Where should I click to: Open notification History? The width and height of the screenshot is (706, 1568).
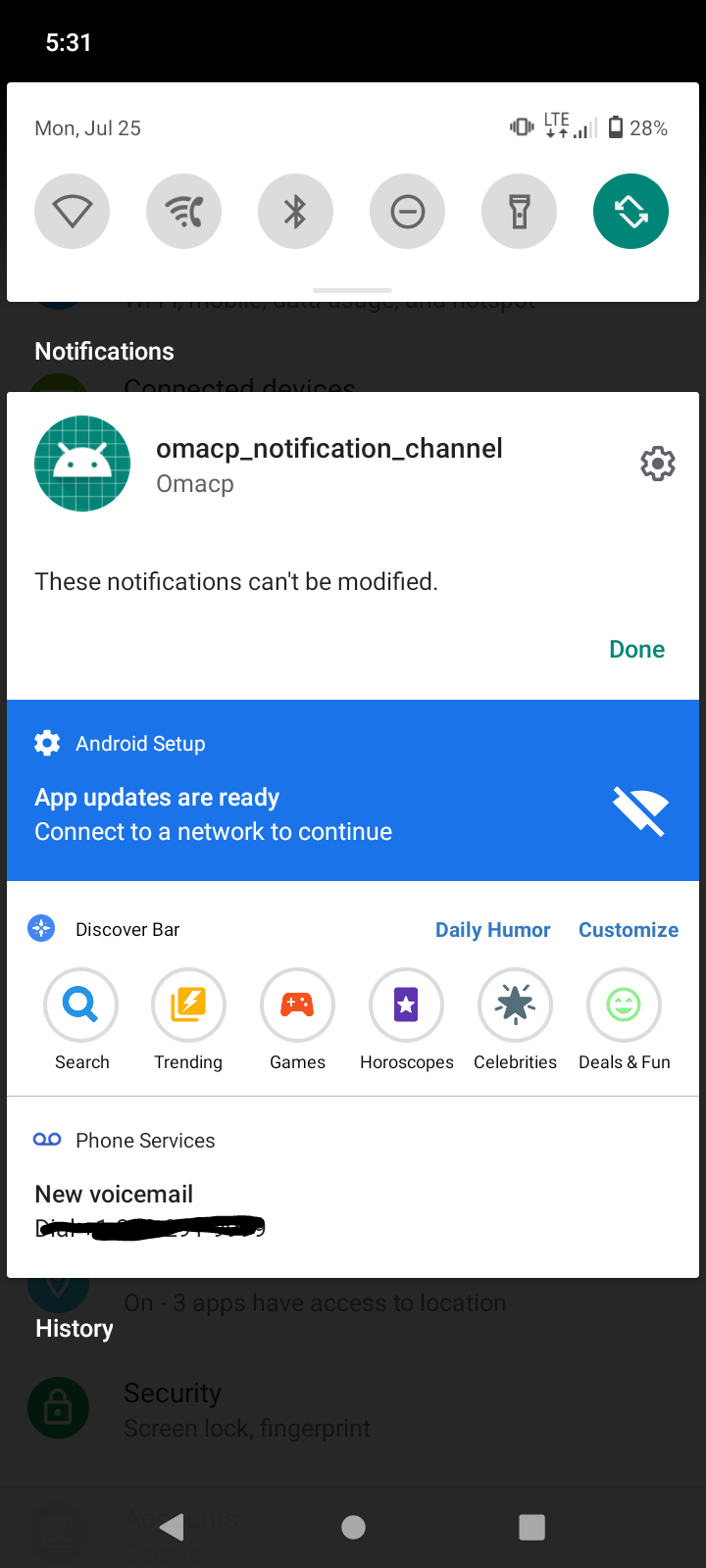click(x=75, y=1329)
